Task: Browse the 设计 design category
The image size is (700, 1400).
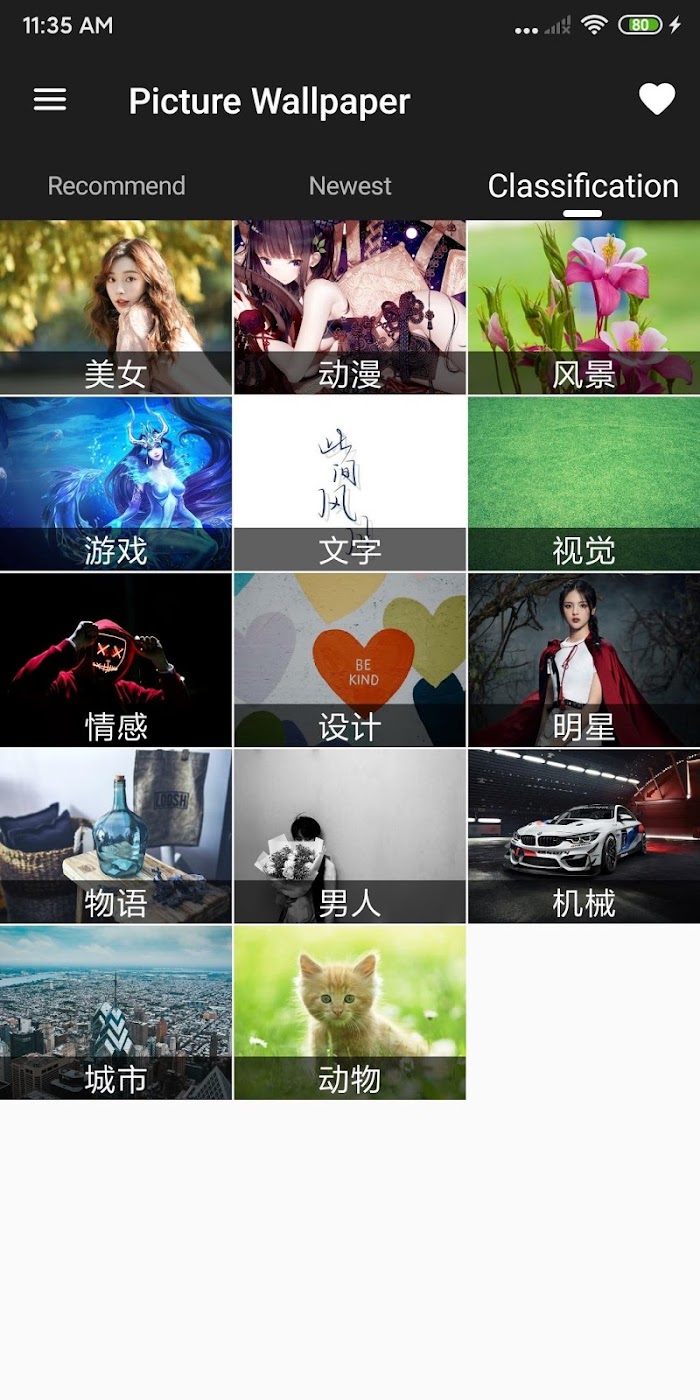Action: 350,659
